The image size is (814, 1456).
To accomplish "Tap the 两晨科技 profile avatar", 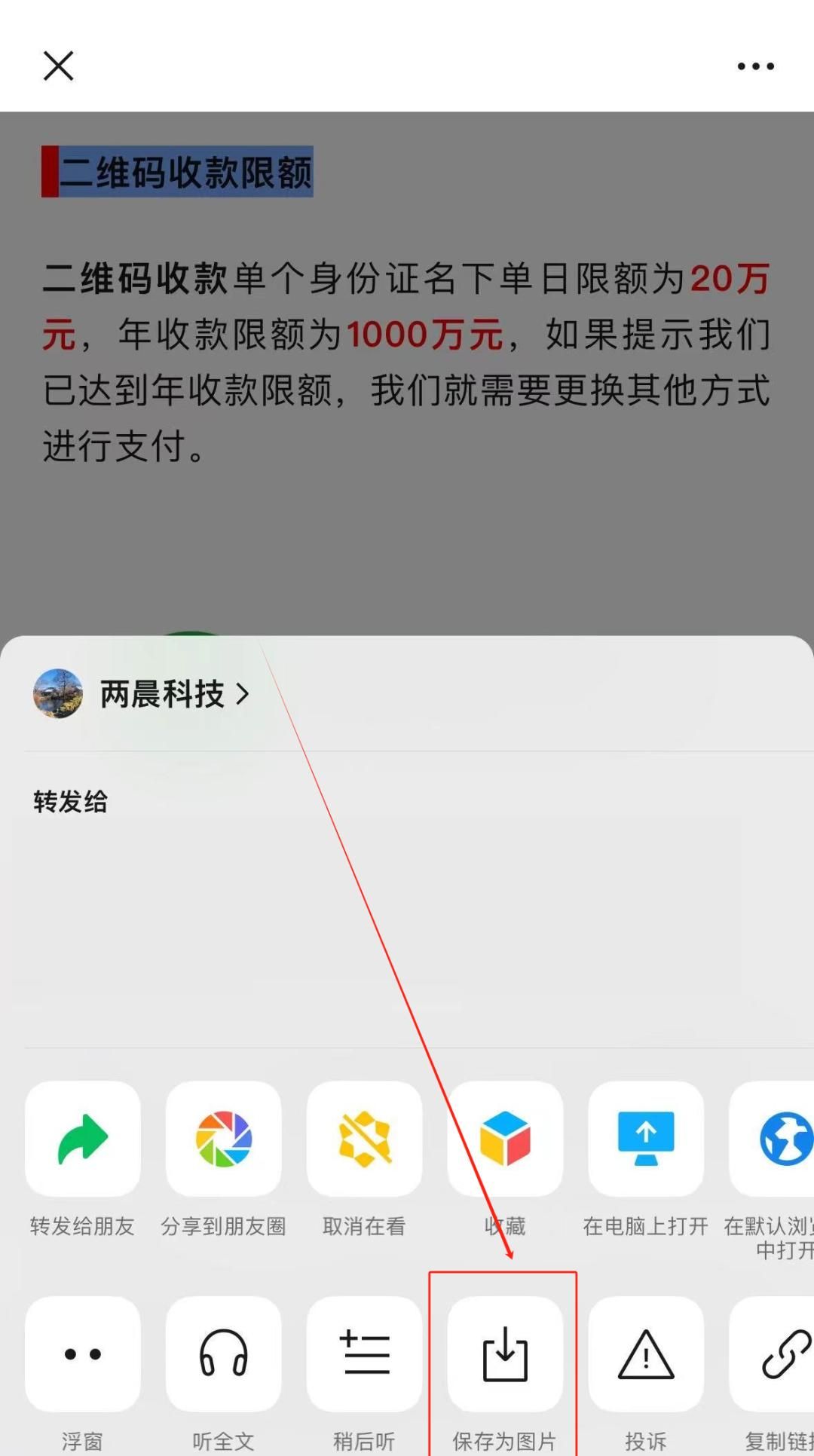I will coord(57,695).
